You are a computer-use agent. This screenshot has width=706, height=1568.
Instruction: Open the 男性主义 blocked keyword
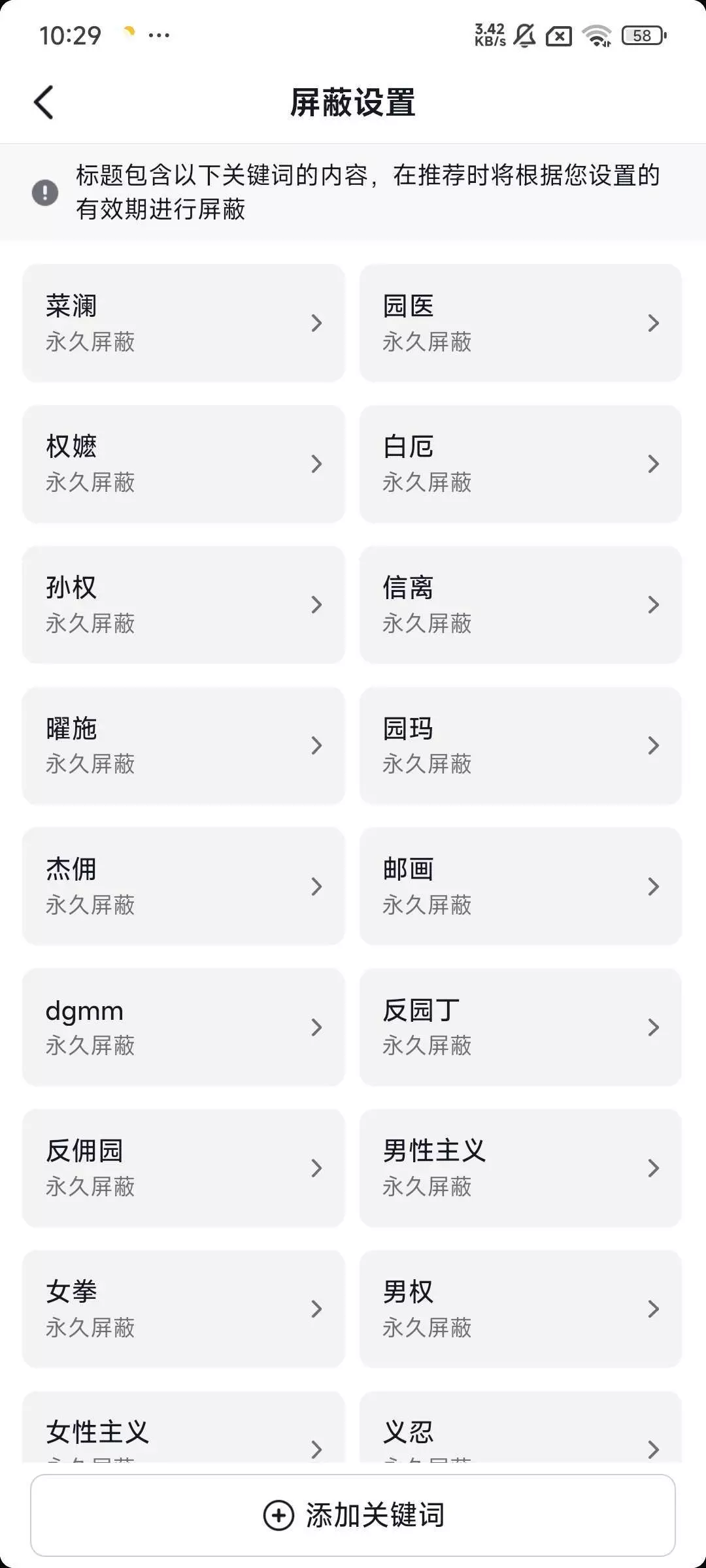(520, 1168)
